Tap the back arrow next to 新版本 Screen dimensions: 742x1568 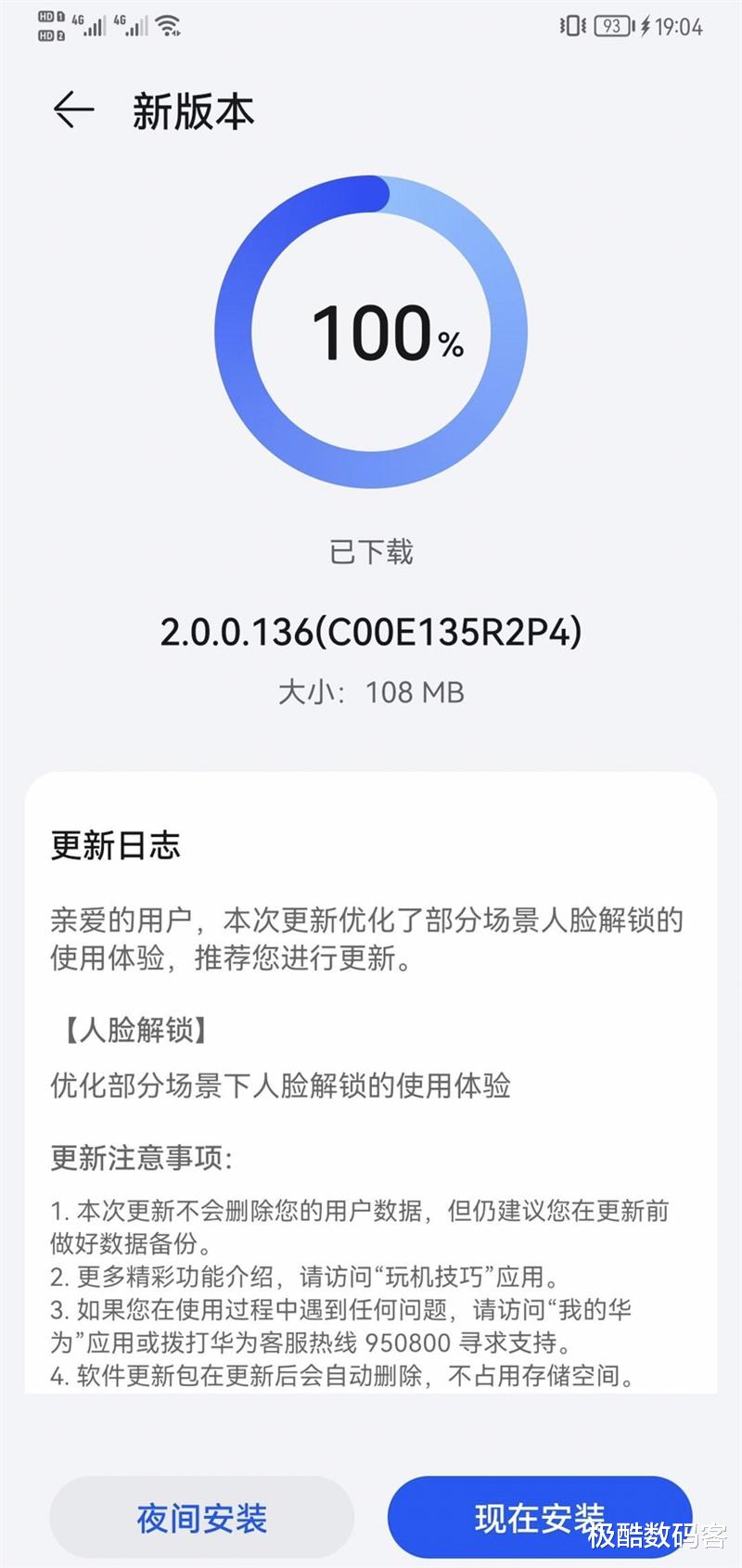click(72, 109)
